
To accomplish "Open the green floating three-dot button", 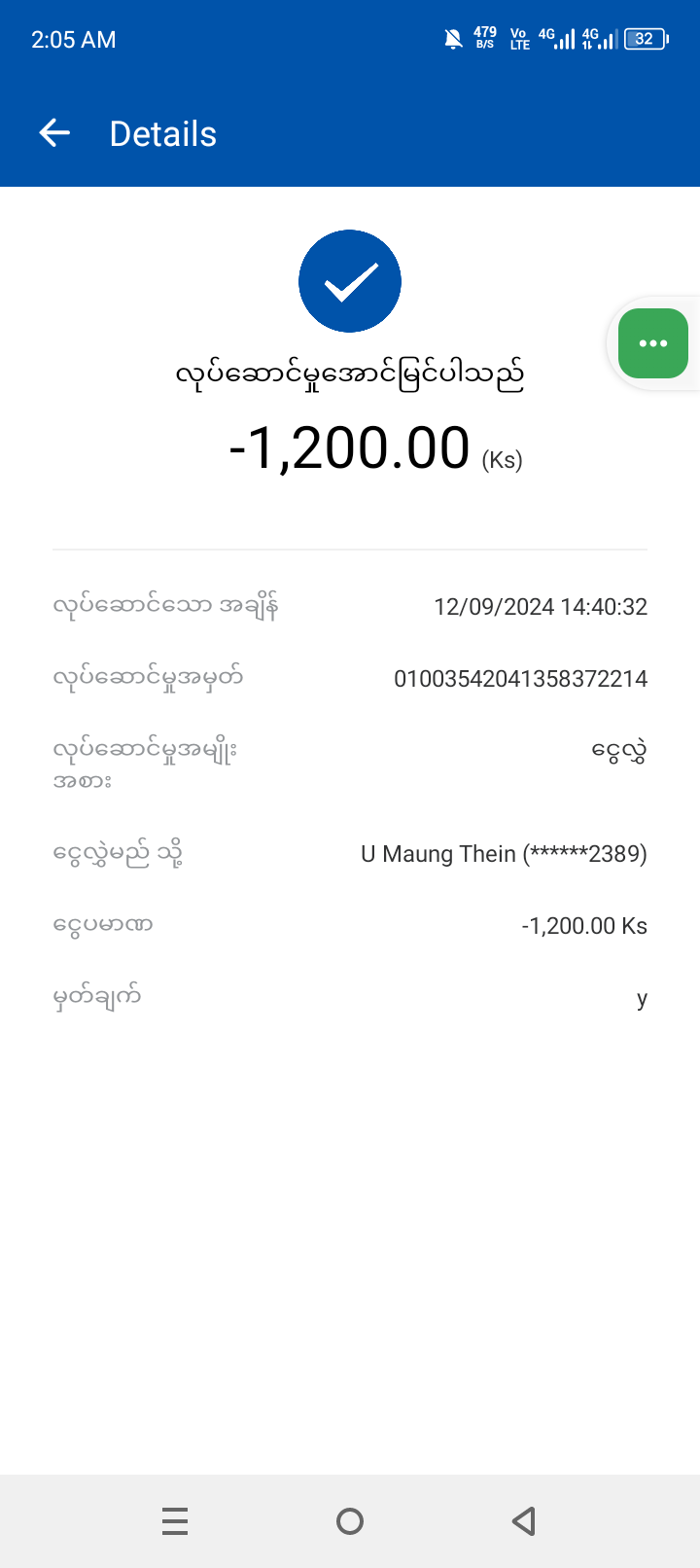I will (652, 343).
